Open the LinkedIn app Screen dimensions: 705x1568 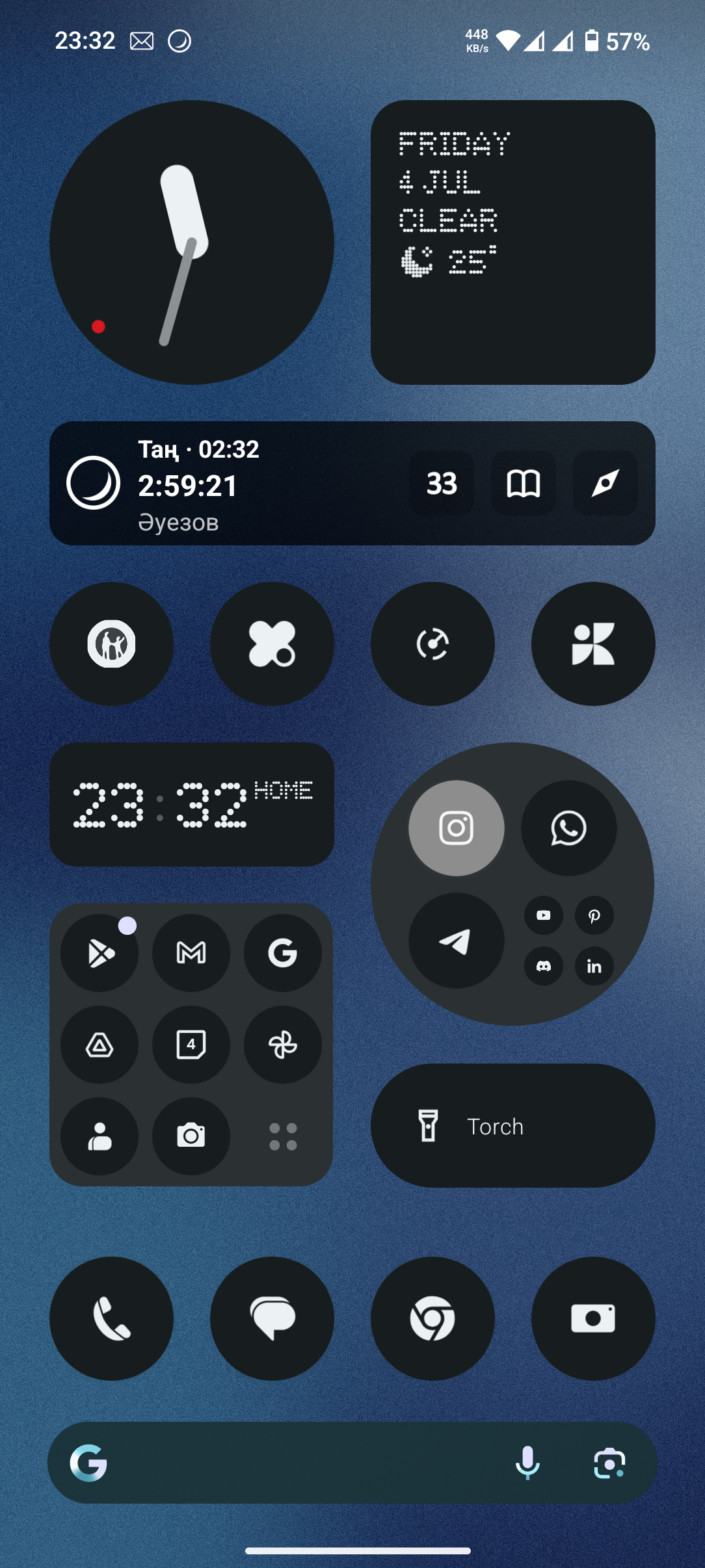click(594, 966)
